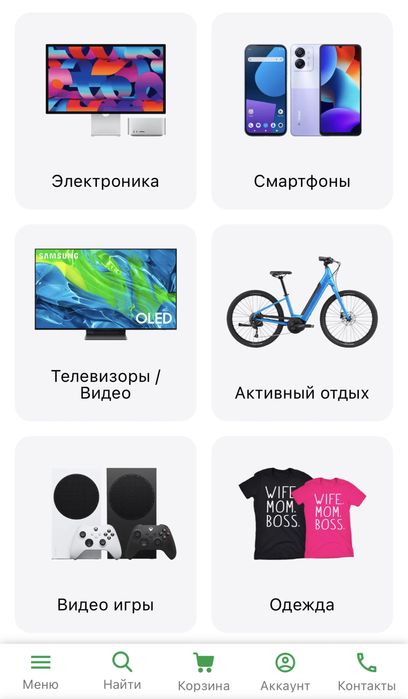
Task: Browse the Активный отдых category
Action: point(302,322)
